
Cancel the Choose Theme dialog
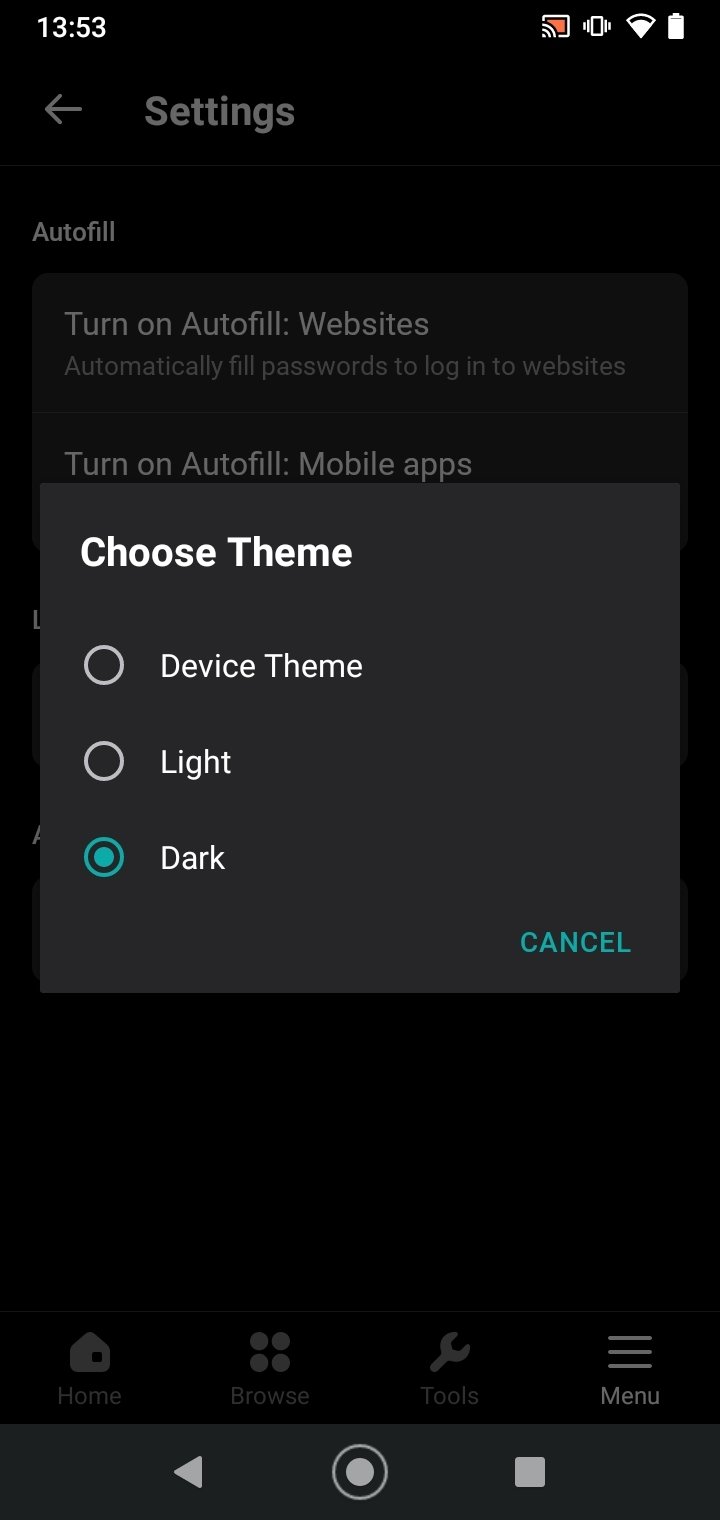[x=575, y=942]
